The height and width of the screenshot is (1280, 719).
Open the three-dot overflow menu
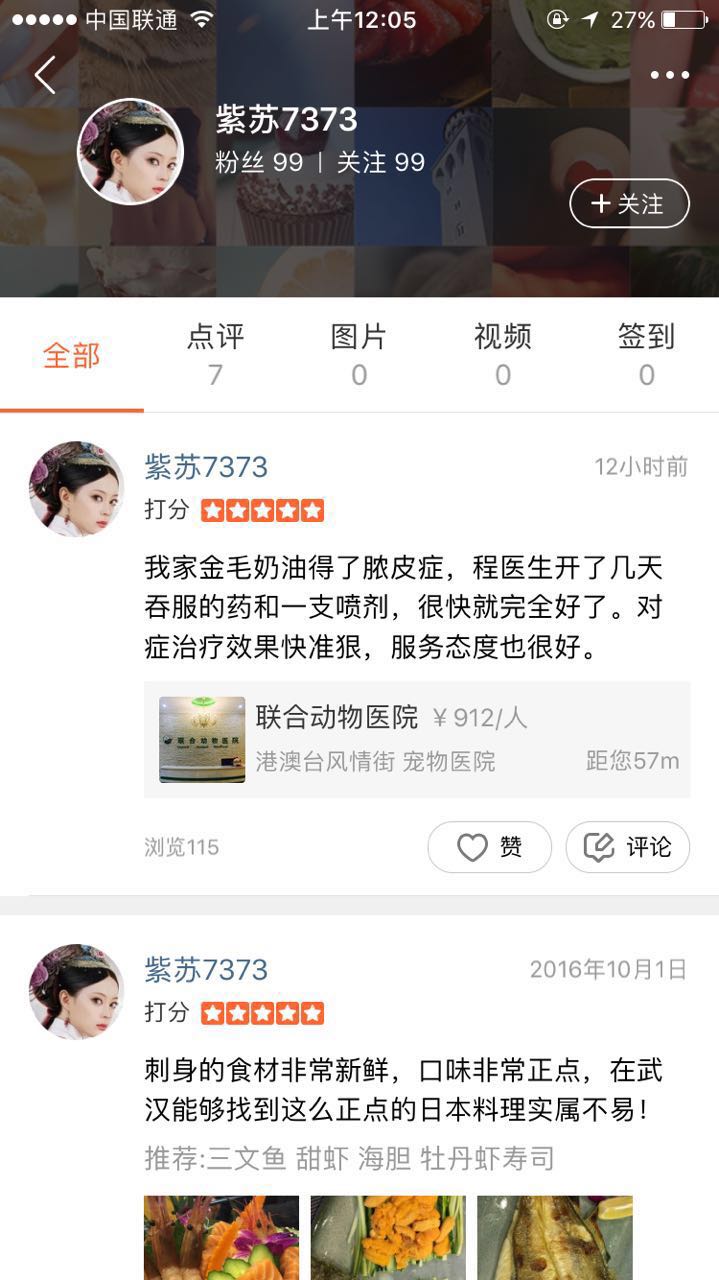coord(669,75)
